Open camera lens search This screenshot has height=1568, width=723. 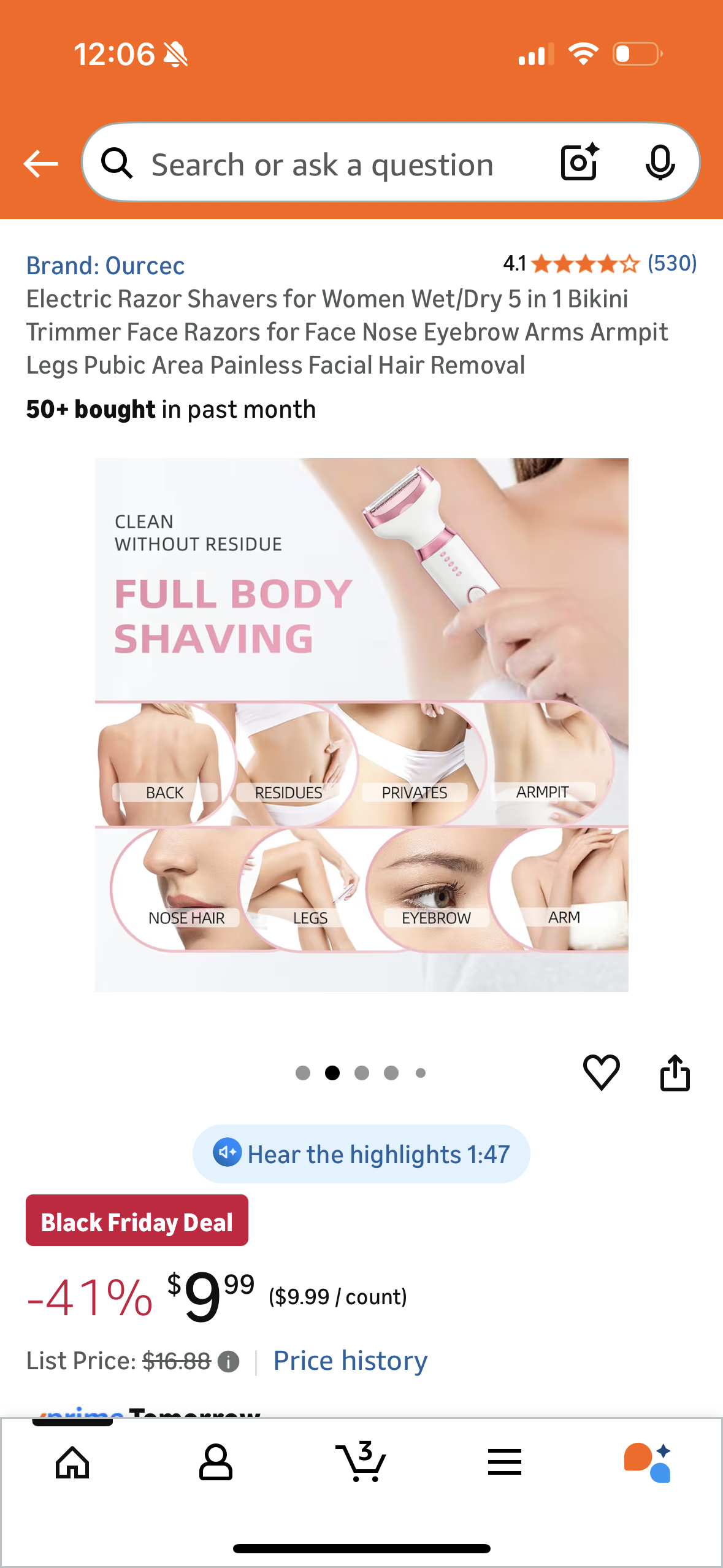[579, 163]
